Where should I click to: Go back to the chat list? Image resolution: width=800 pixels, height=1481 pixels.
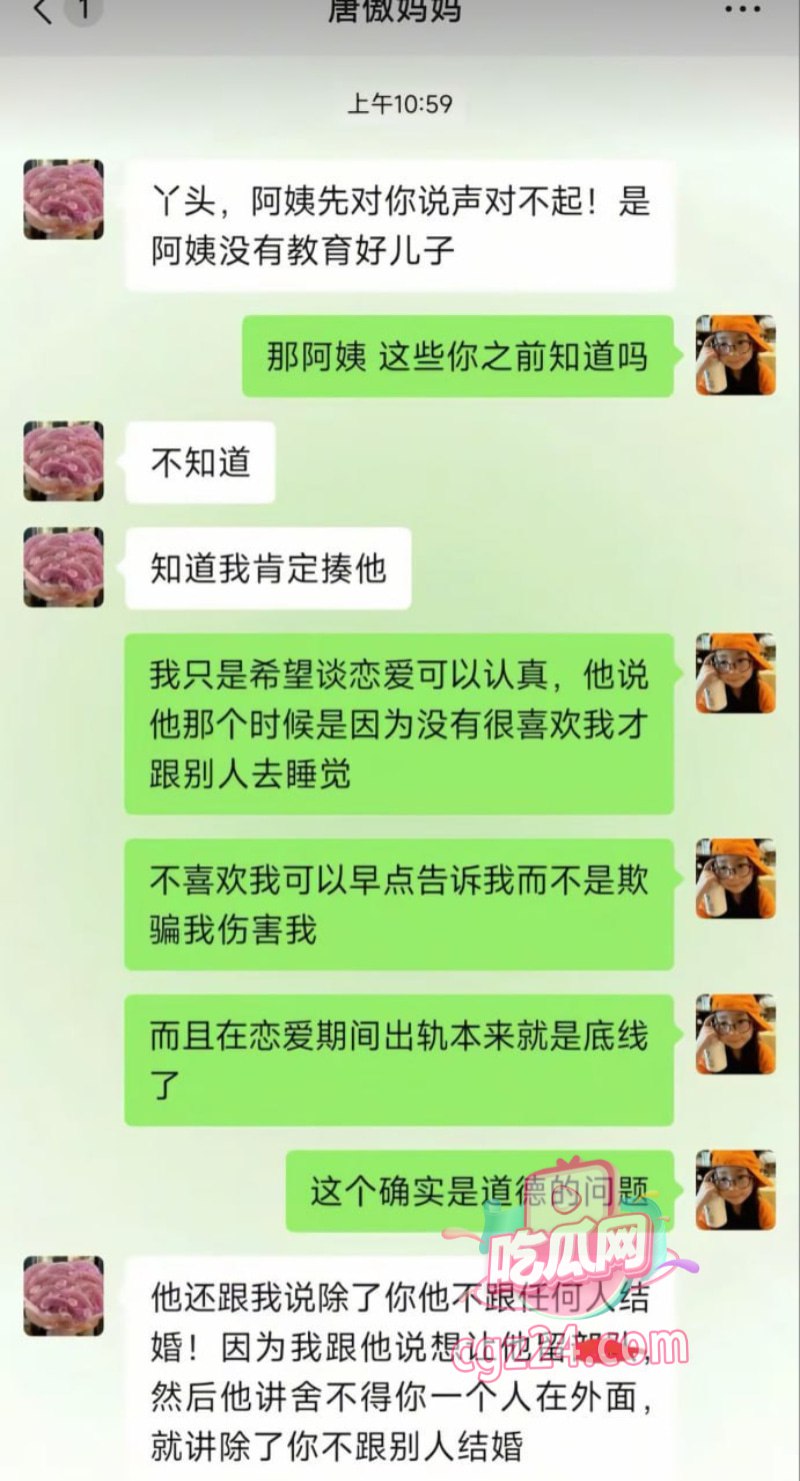point(43,12)
